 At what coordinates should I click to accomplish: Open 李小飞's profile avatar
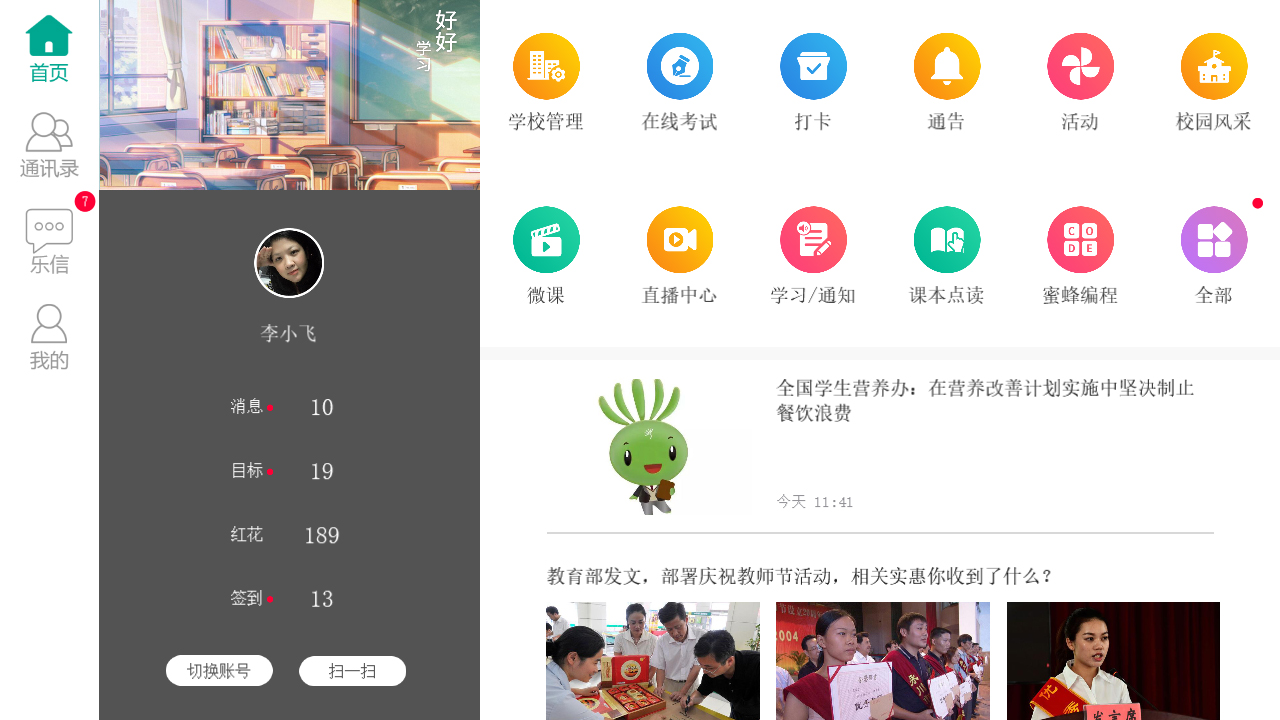[289, 263]
